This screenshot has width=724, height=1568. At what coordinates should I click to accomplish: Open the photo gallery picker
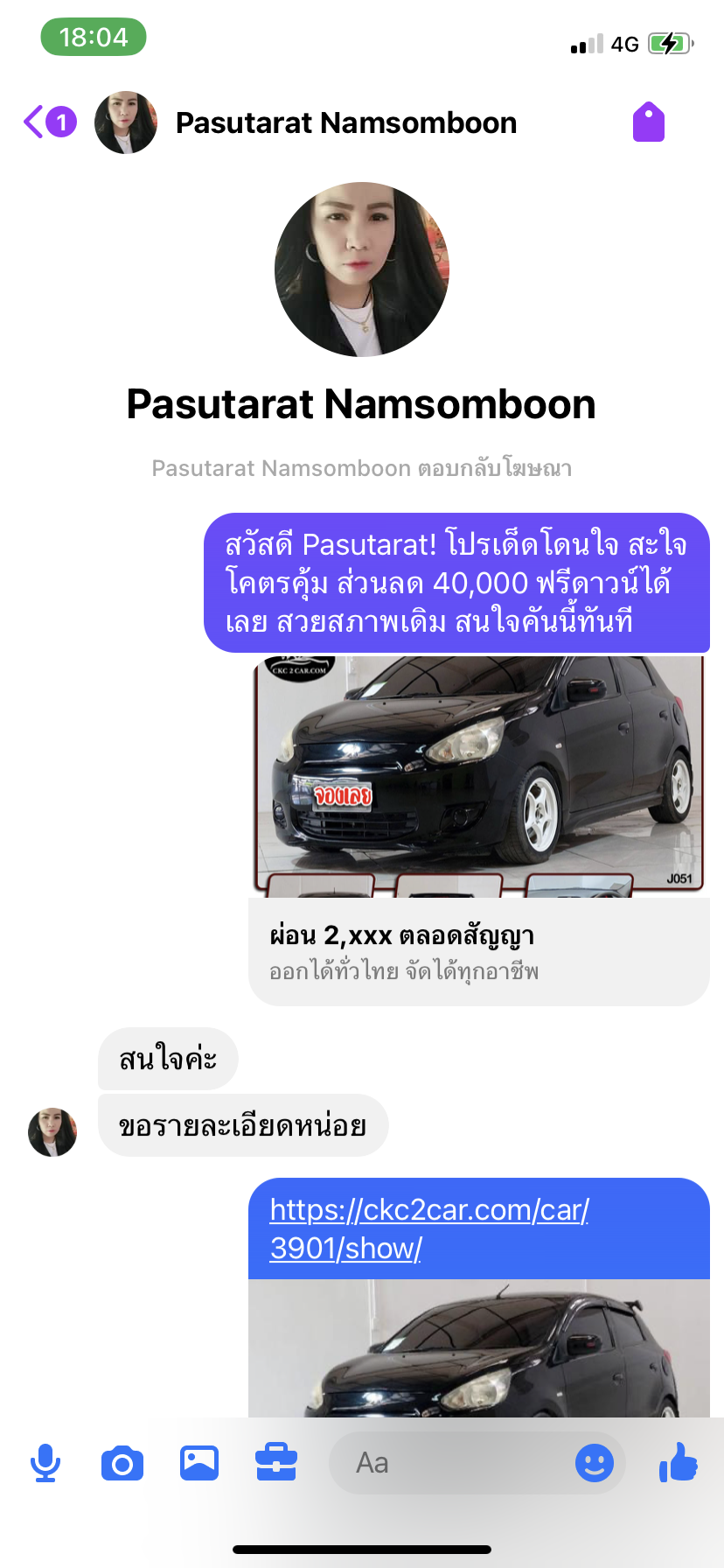tap(199, 1463)
